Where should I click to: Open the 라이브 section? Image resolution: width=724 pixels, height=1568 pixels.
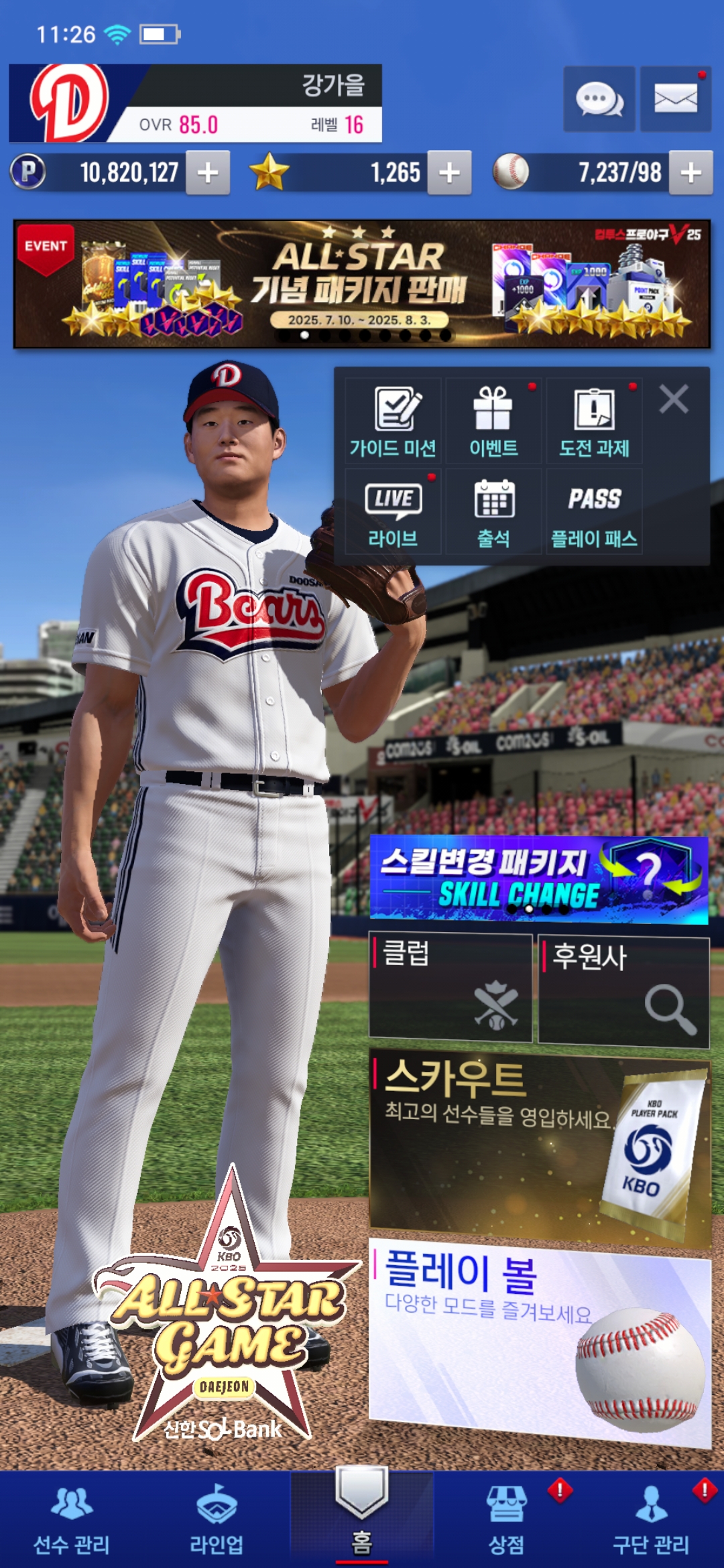coord(393,512)
